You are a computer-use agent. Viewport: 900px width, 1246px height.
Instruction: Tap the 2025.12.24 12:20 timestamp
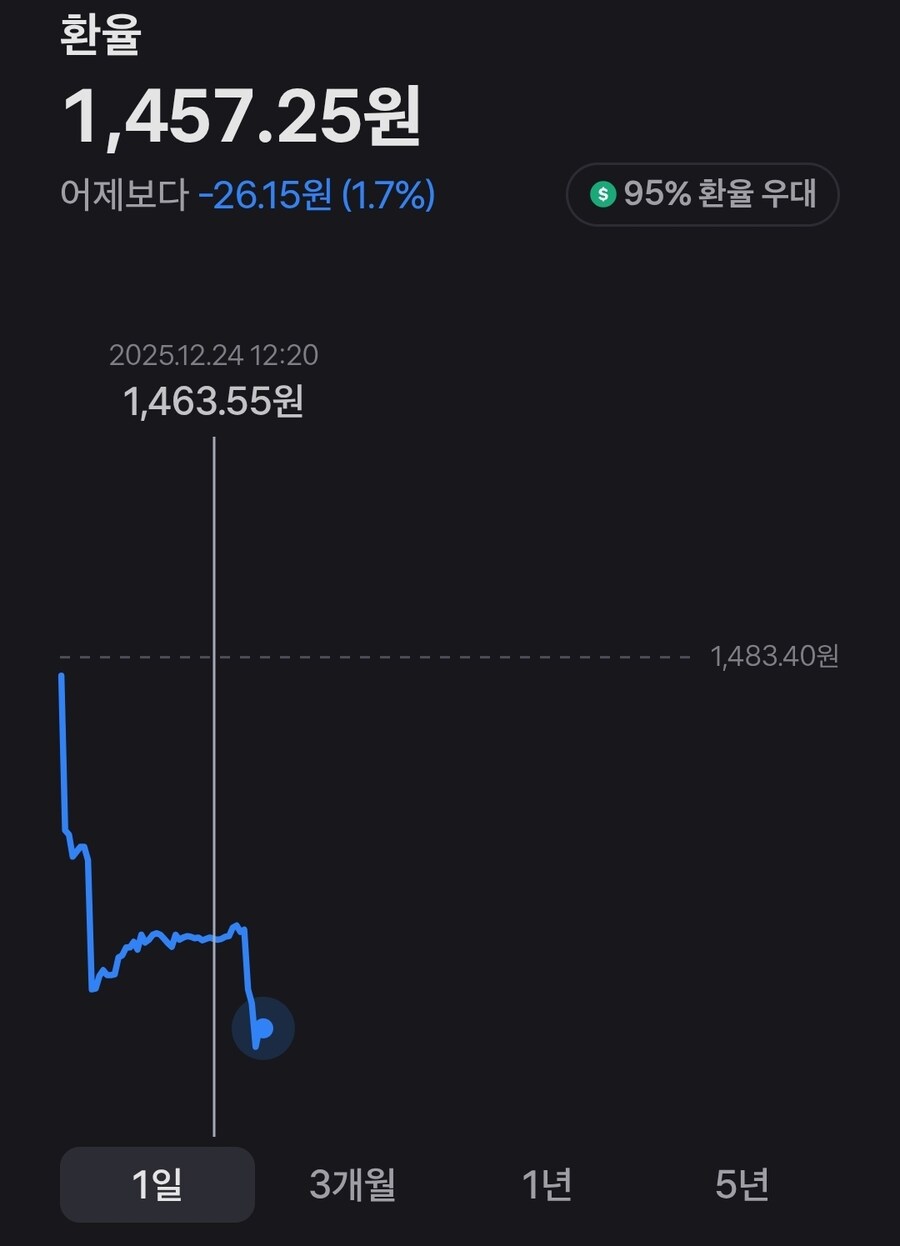214,355
